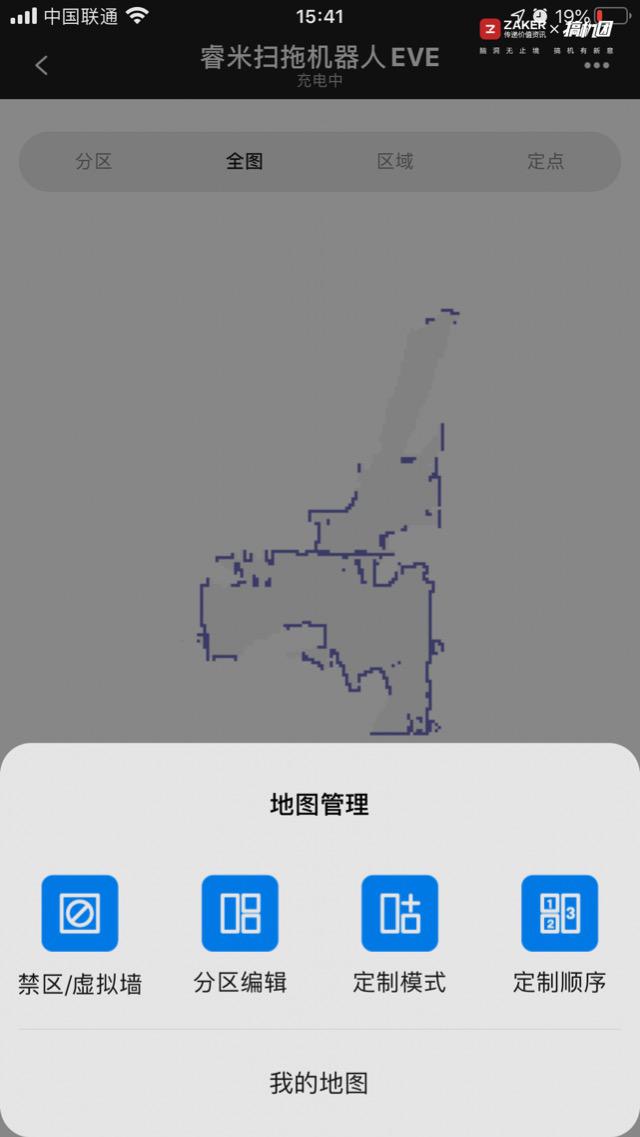640x1137 pixels.
Task: Open 我的地图
Action: coord(320,1083)
